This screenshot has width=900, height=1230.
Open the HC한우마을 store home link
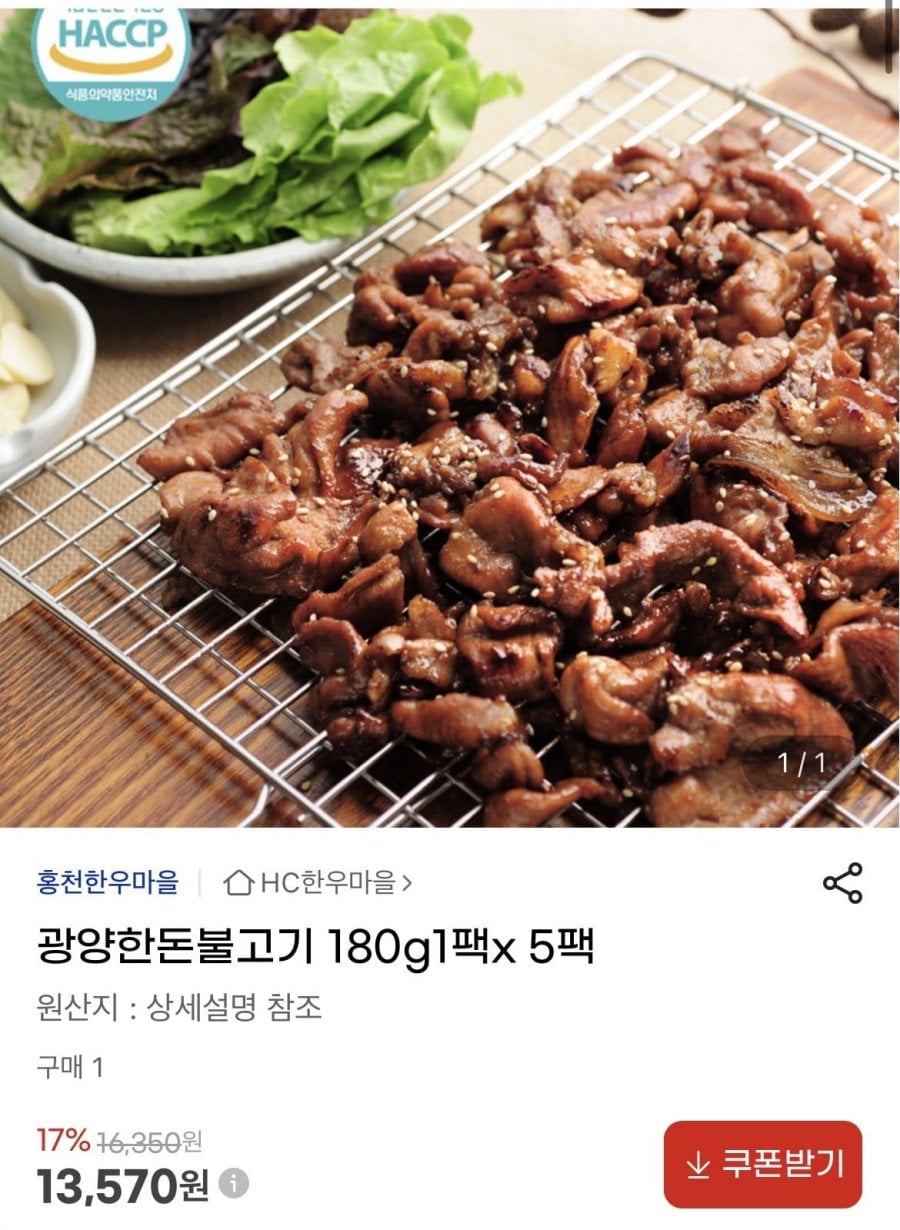319,883
